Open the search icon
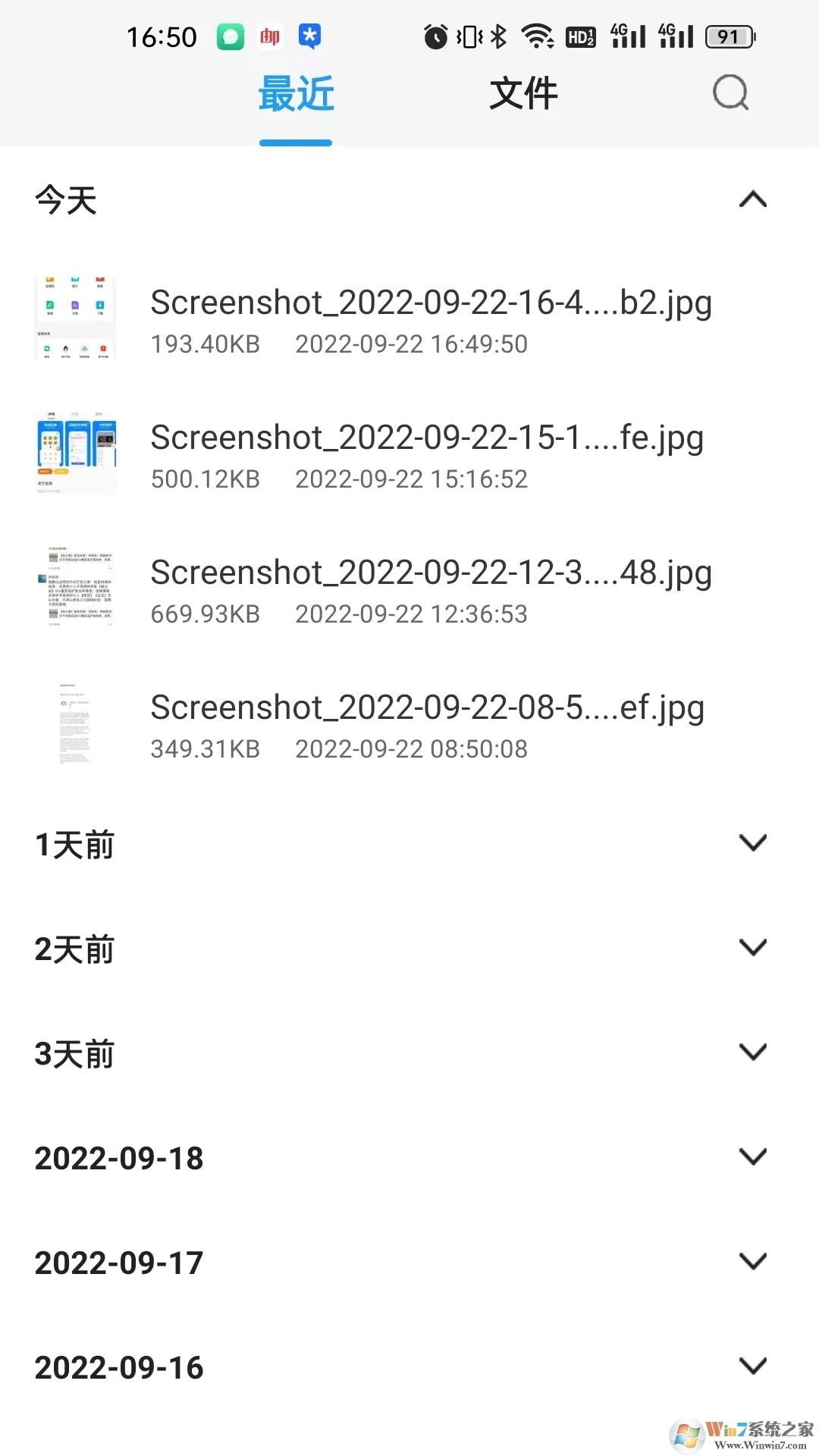 730,93
